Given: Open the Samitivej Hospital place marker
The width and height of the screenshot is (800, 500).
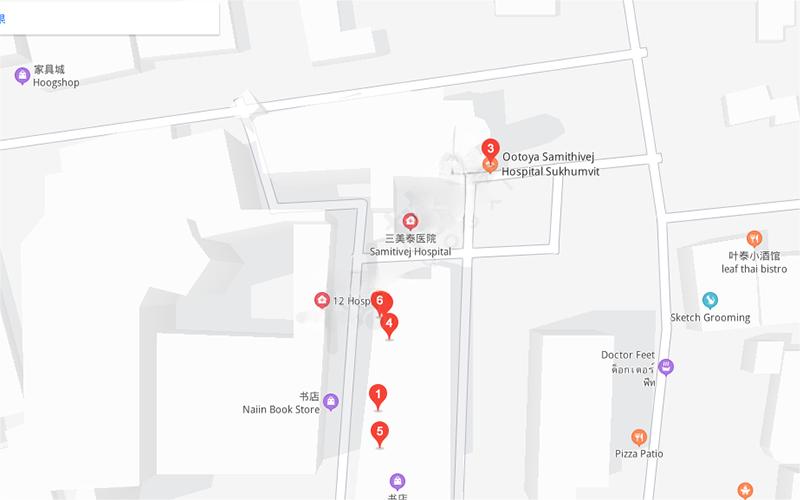Looking at the screenshot, I should [409, 221].
